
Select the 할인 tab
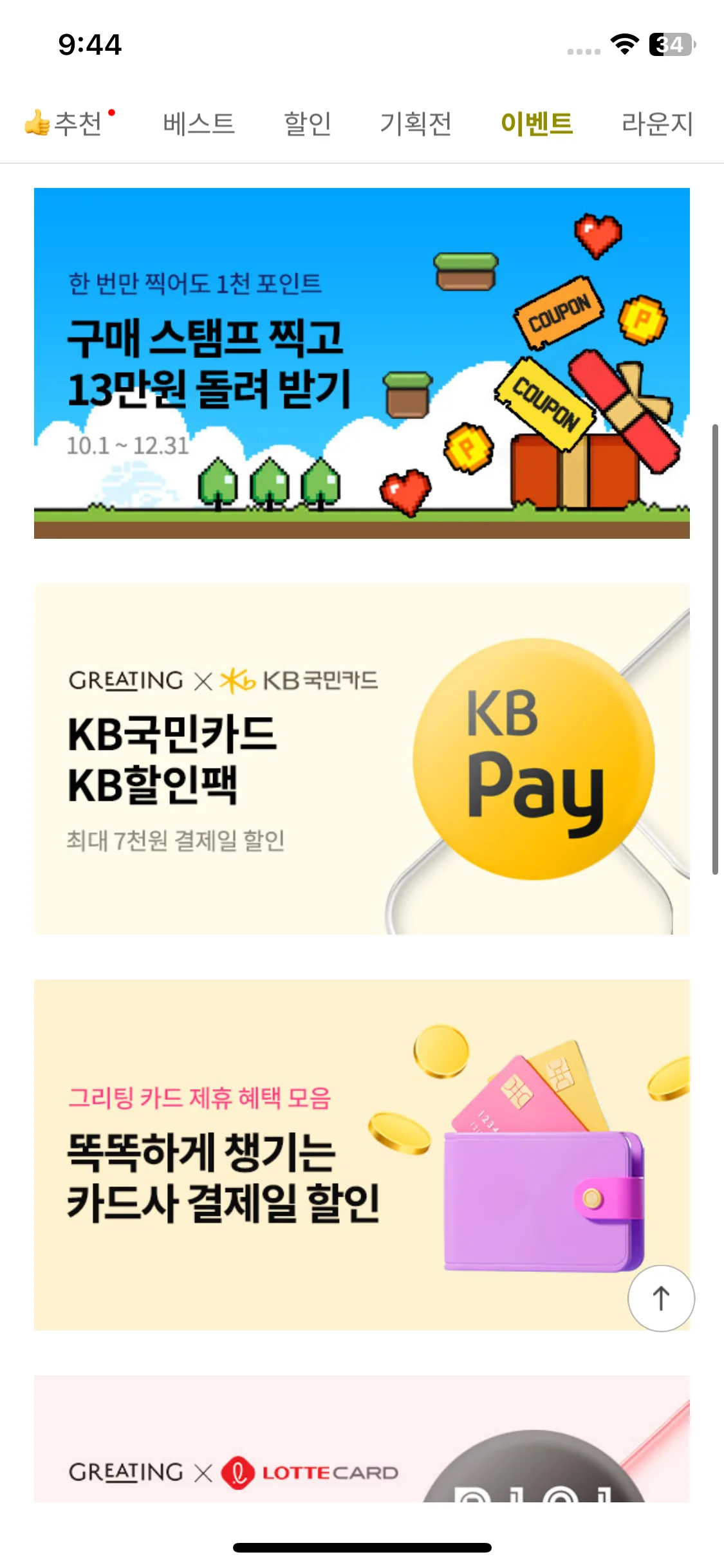click(x=308, y=123)
